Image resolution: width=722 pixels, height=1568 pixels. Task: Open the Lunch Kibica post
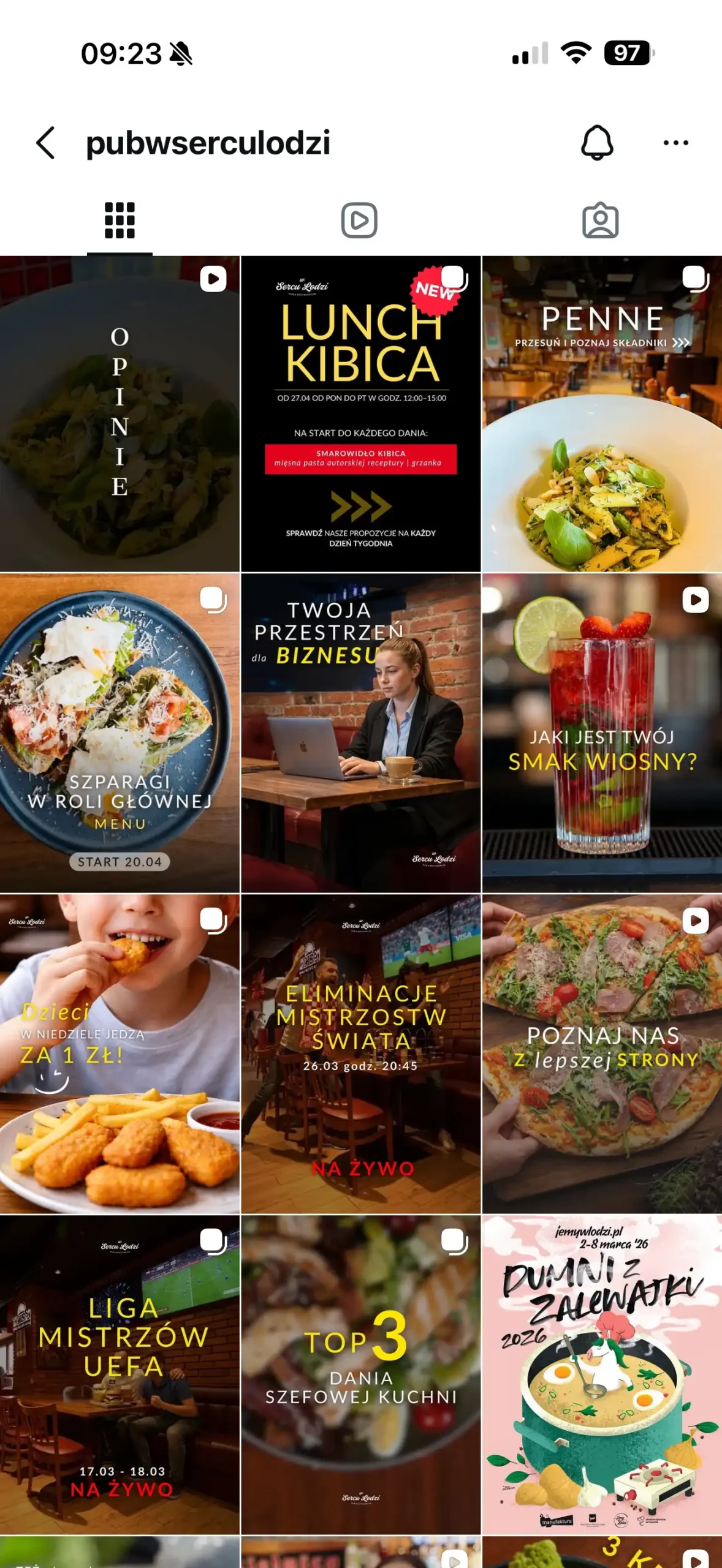pos(360,414)
